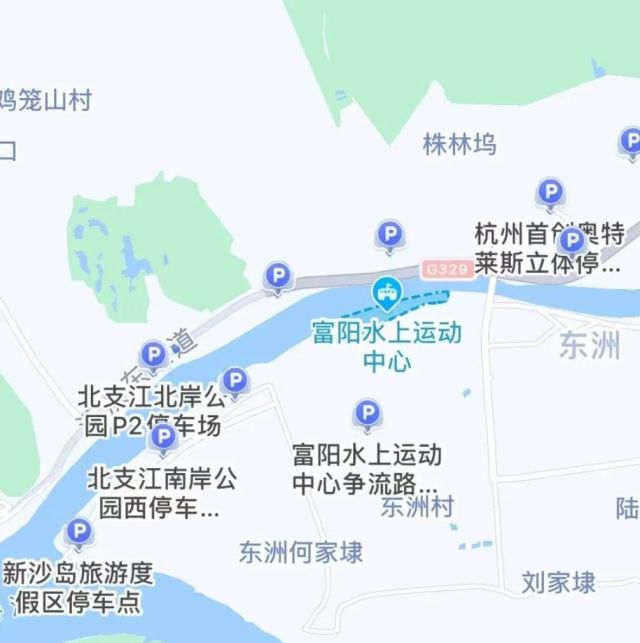The image size is (640, 643).
Task: Open the 新沙岛旅游度假区停车点 parking marker
Action: click(78, 532)
